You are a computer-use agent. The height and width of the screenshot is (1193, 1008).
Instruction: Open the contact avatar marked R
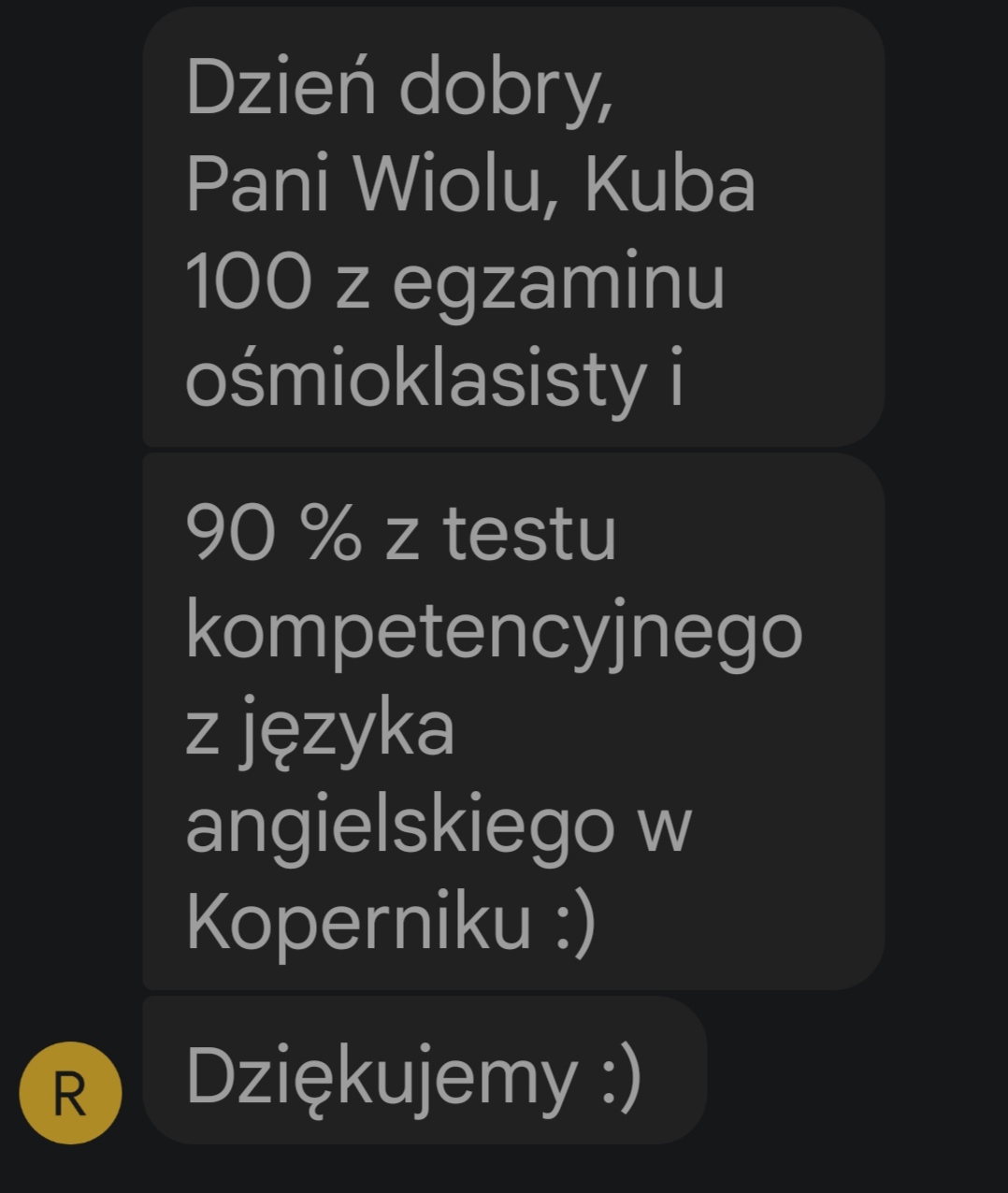(x=70, y=1093)
